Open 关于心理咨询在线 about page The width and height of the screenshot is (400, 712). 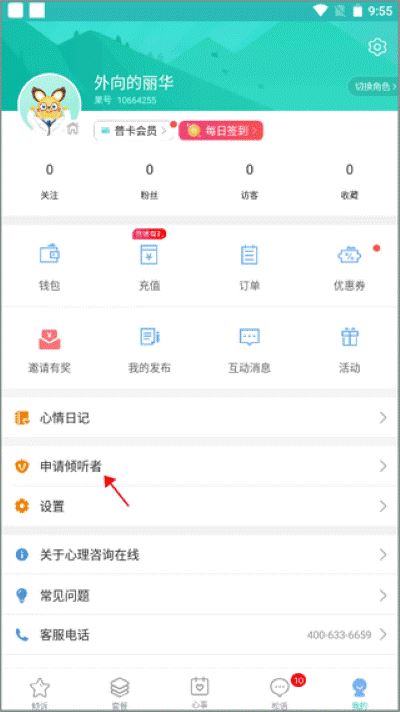(x=200, y=554)
